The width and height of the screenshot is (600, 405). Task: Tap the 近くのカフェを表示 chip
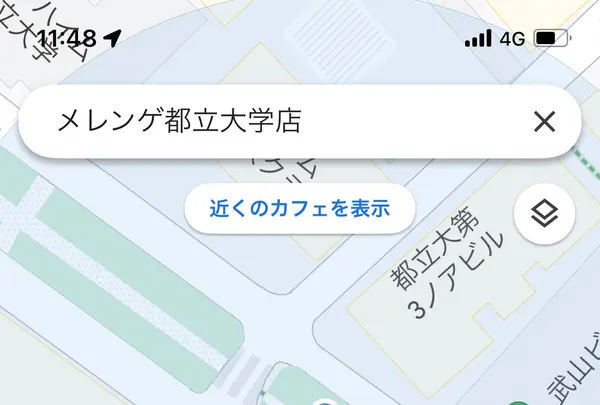298,209
